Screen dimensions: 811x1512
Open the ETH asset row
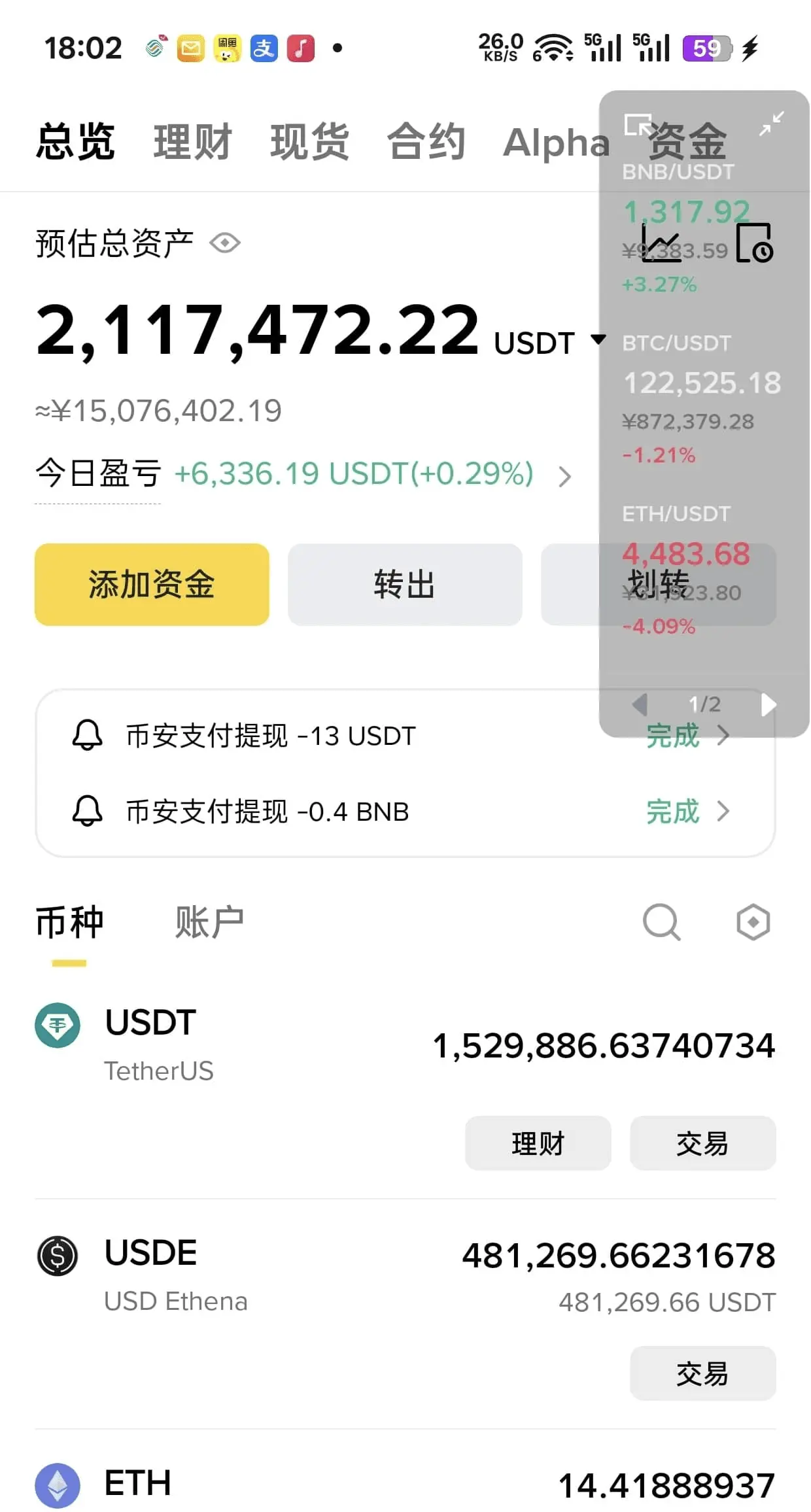click(405, 1485)
